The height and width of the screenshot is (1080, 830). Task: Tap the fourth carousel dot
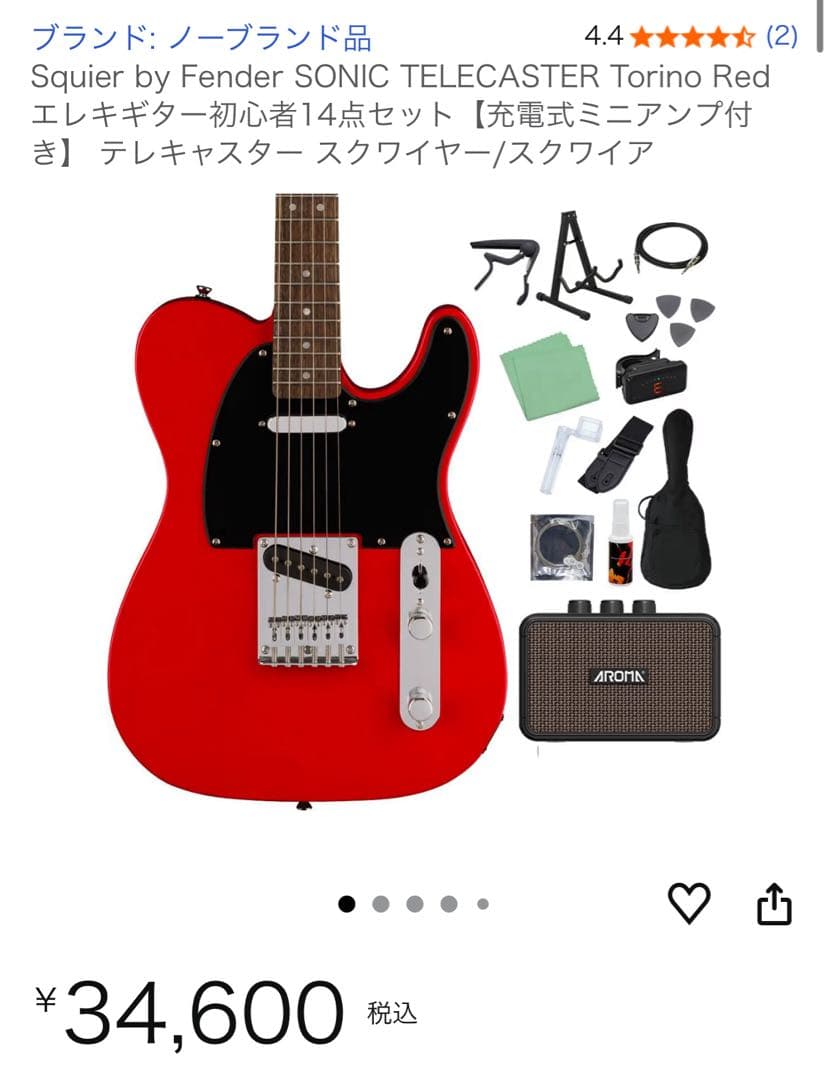[x=449, y=903]
